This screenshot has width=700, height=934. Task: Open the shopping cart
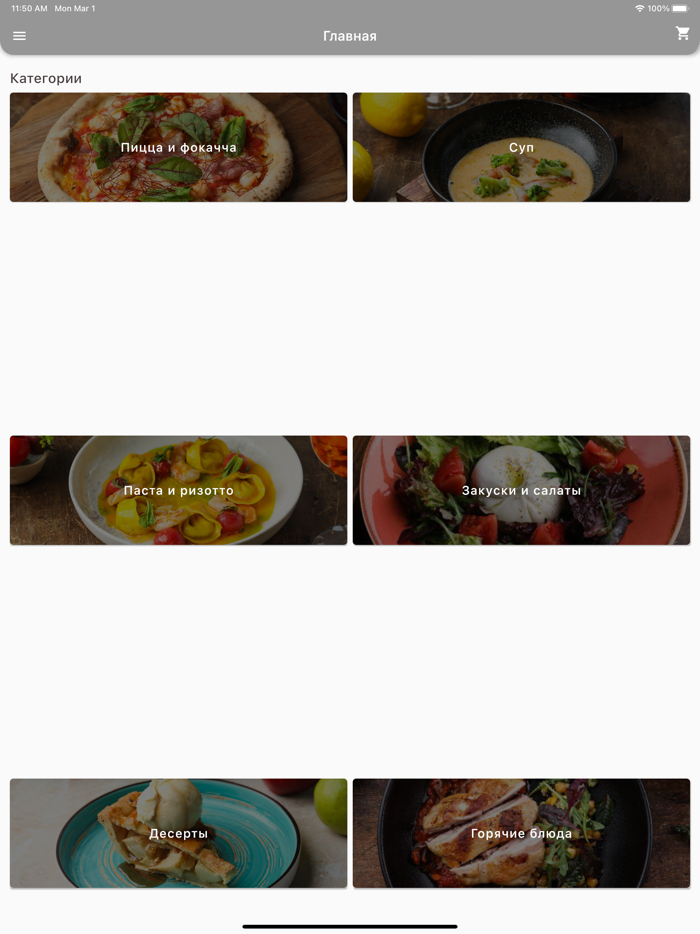coord(683,34)
